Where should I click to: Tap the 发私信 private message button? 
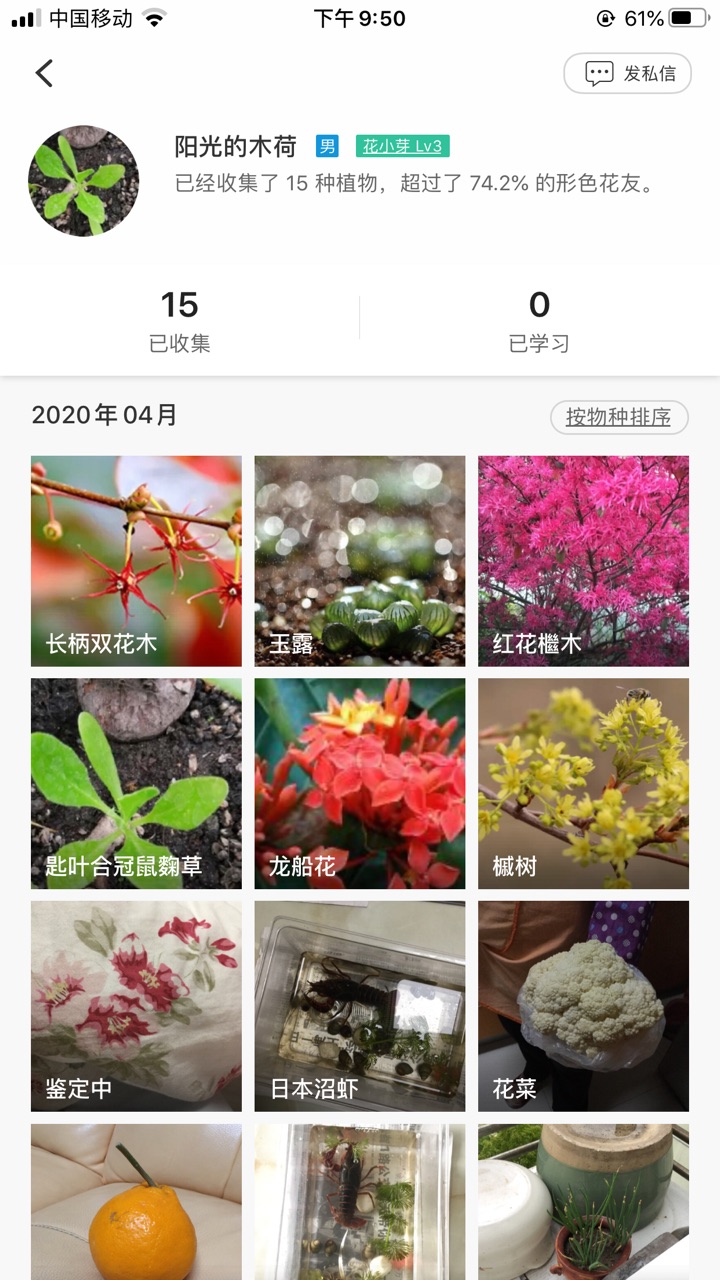(x=627, y=73)
